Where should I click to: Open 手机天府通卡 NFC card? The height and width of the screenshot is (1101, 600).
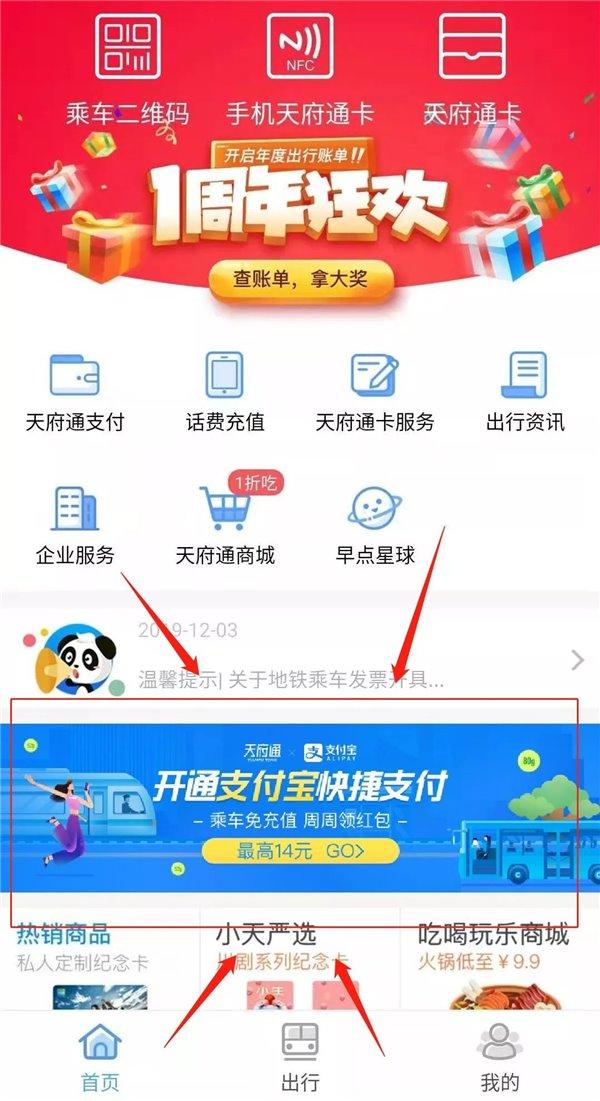[300, 70]
